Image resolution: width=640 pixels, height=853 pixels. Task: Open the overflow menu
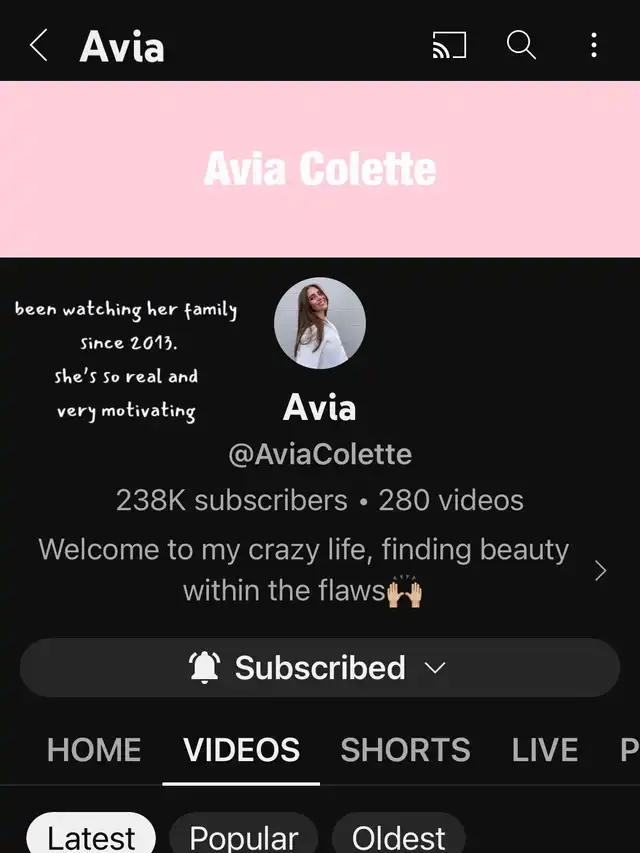tap(594, 45)
